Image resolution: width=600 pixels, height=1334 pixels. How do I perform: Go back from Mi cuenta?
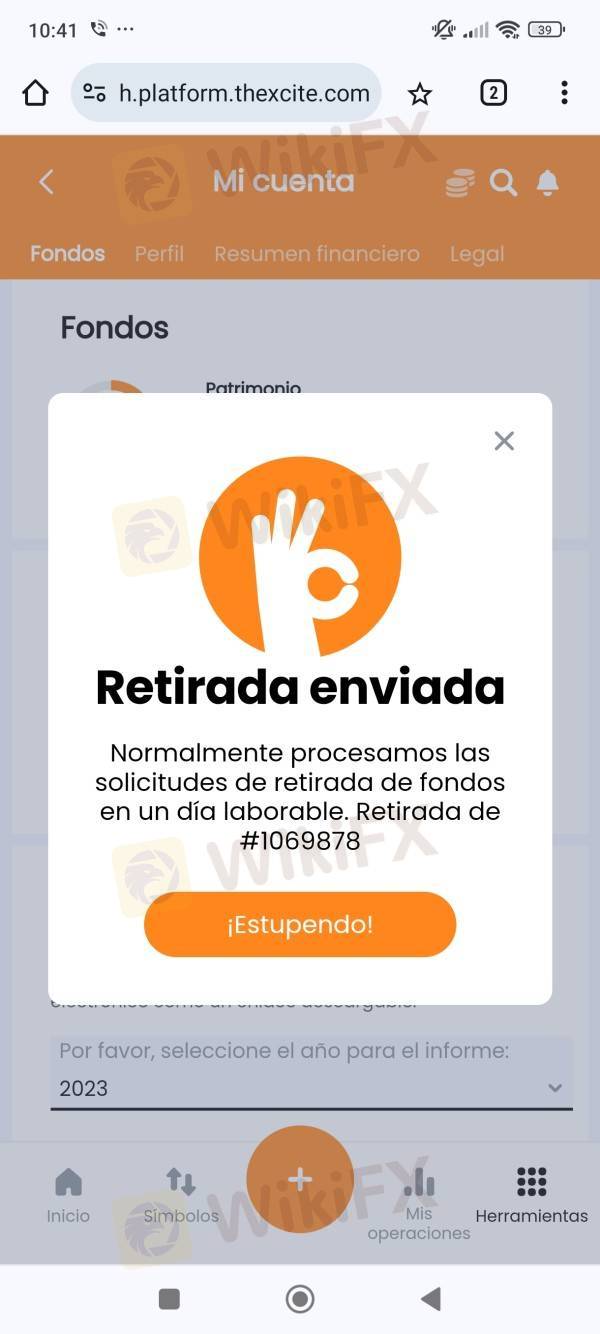pos(46,181)
